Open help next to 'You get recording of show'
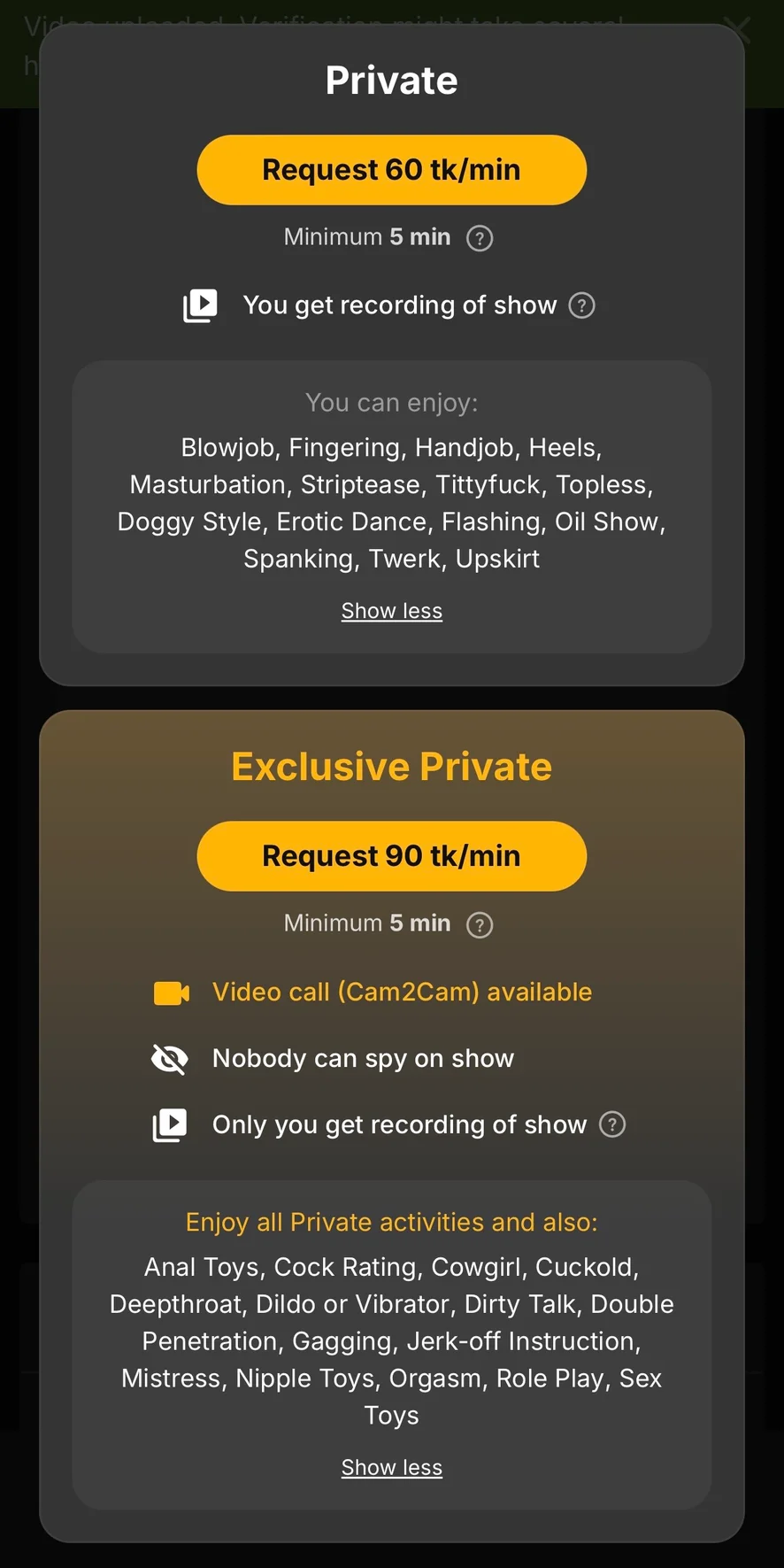Image resolution: width=784 pixels, height=1568 pixels. [x=581, y=305]
